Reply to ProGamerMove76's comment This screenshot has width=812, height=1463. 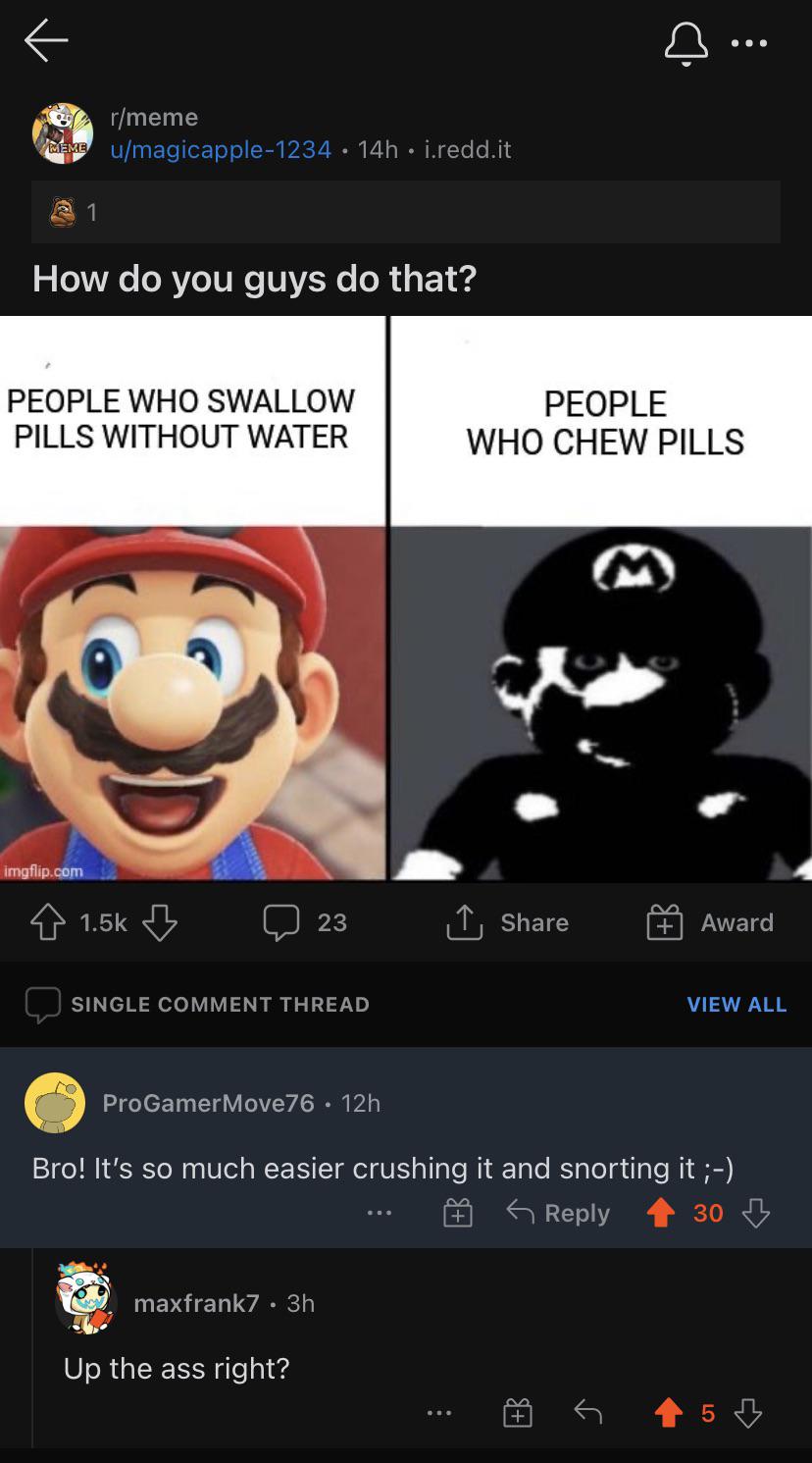coord(558,1214)
